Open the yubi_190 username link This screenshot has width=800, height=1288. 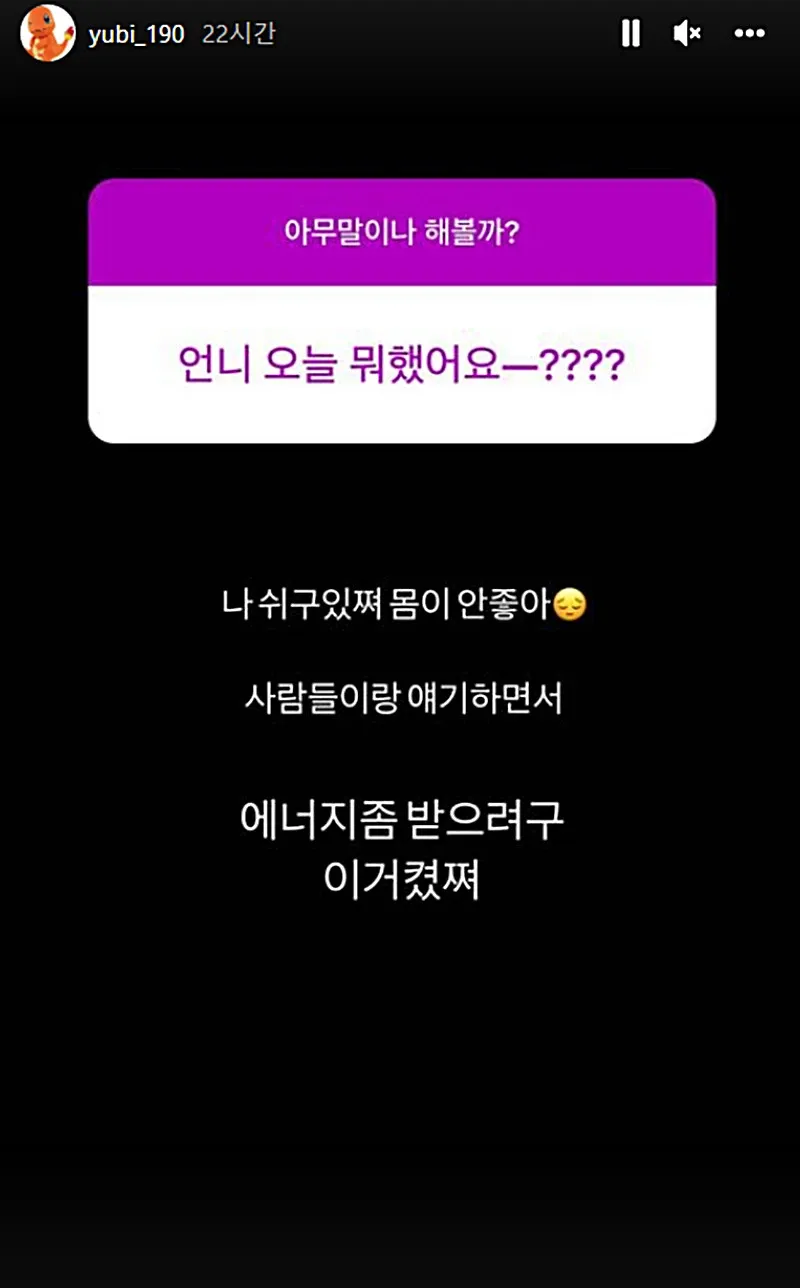click(x=136, y=34)
